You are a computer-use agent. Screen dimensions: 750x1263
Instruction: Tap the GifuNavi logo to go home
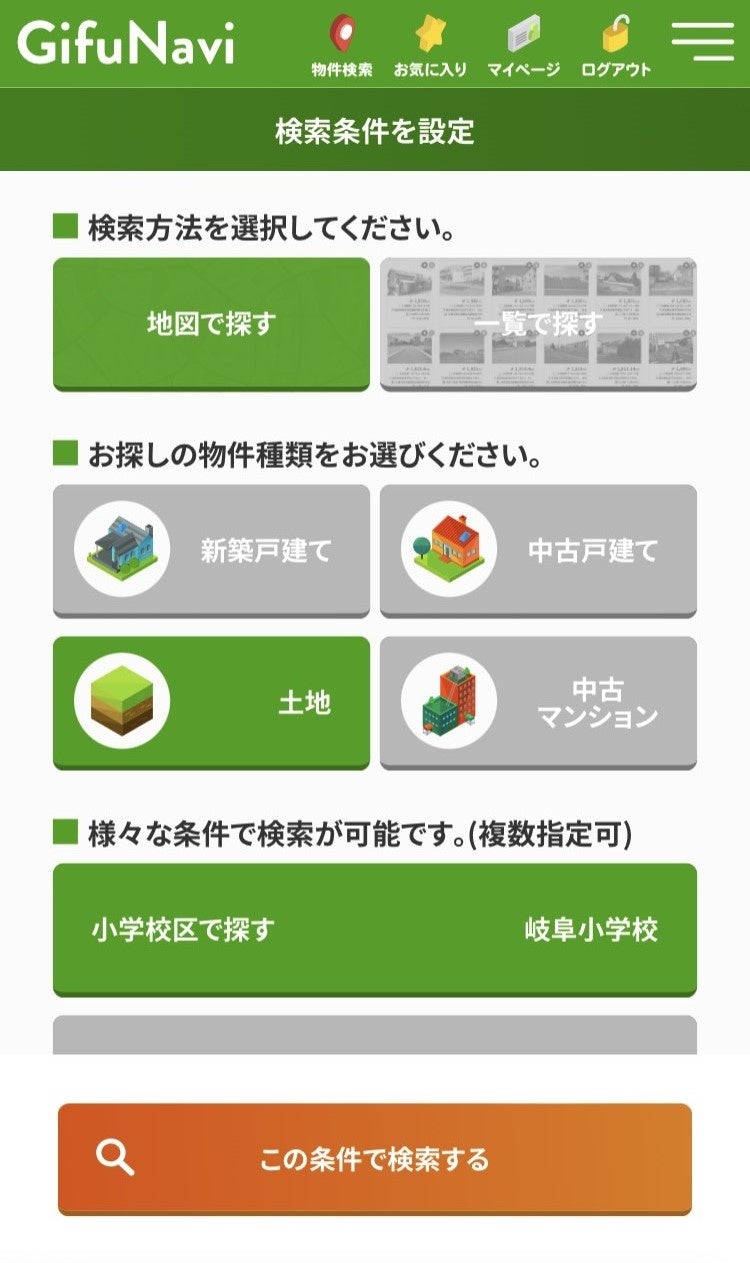126,42
